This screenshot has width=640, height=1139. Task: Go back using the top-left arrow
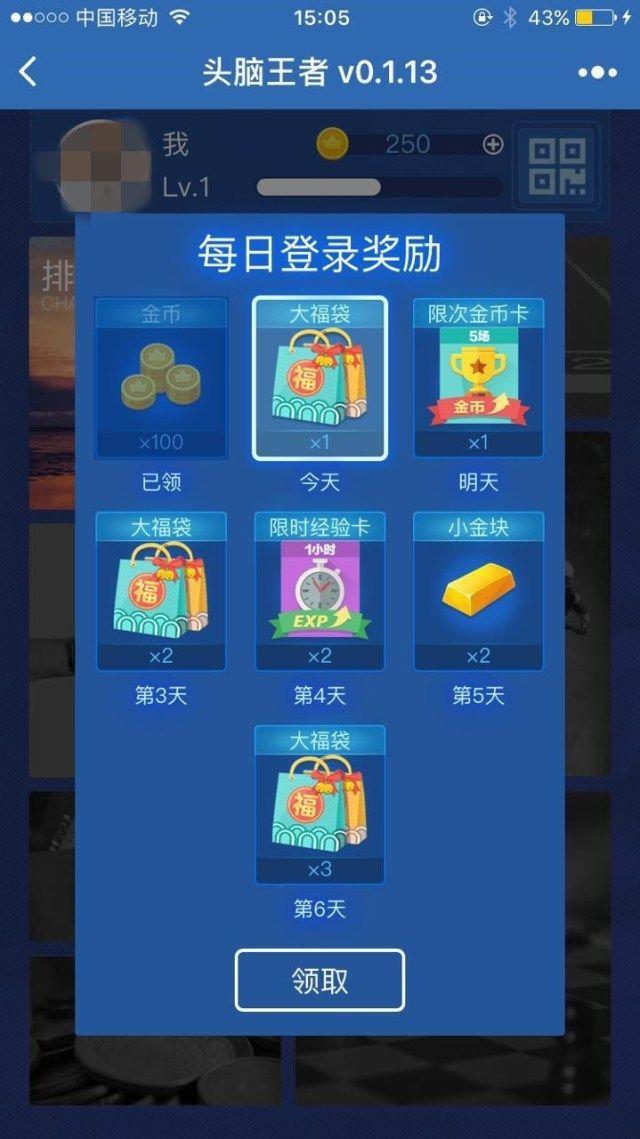pyautogui.click(x=28, y=72)
